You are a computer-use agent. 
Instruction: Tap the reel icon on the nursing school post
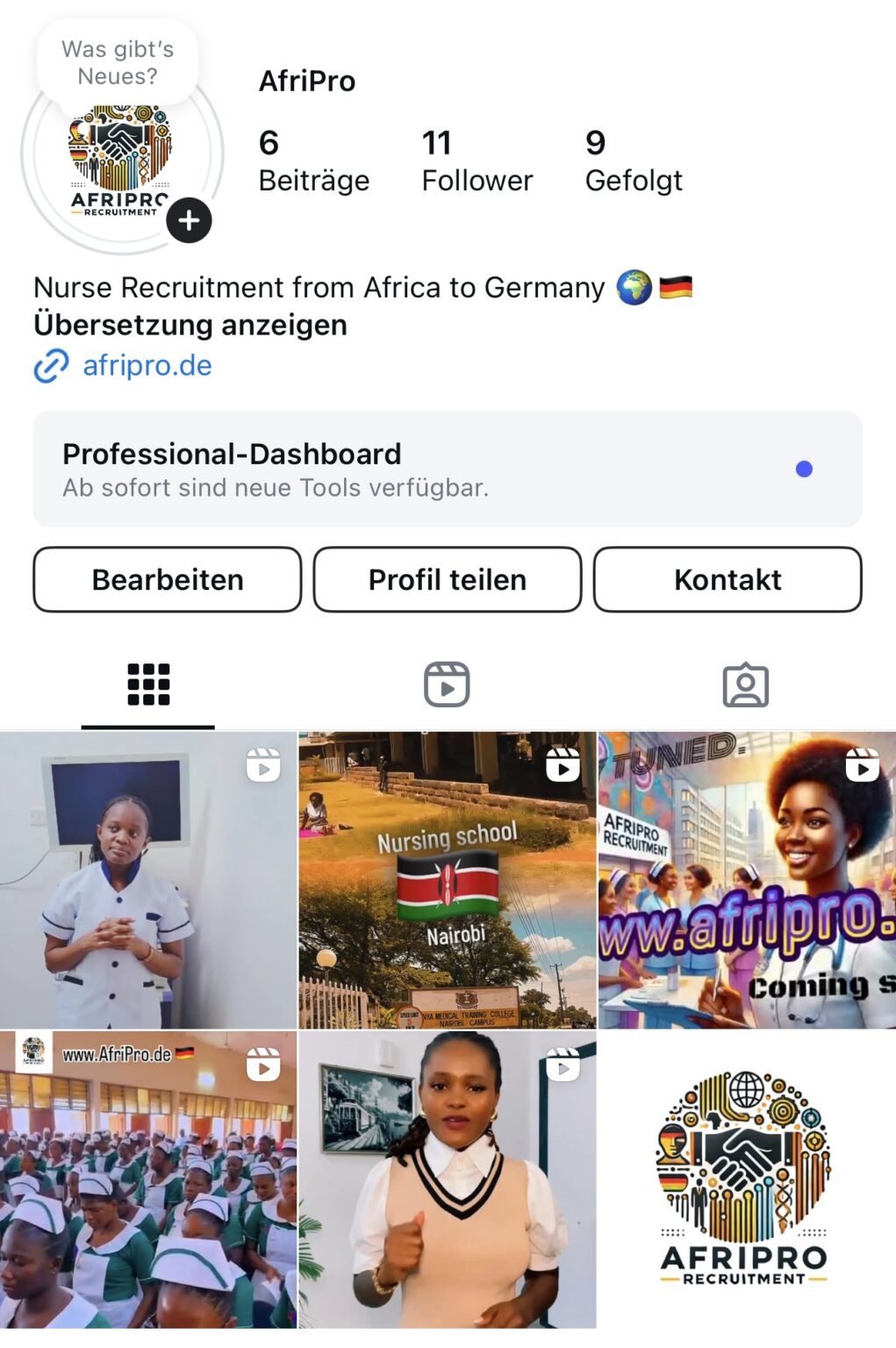pos(565,765)
